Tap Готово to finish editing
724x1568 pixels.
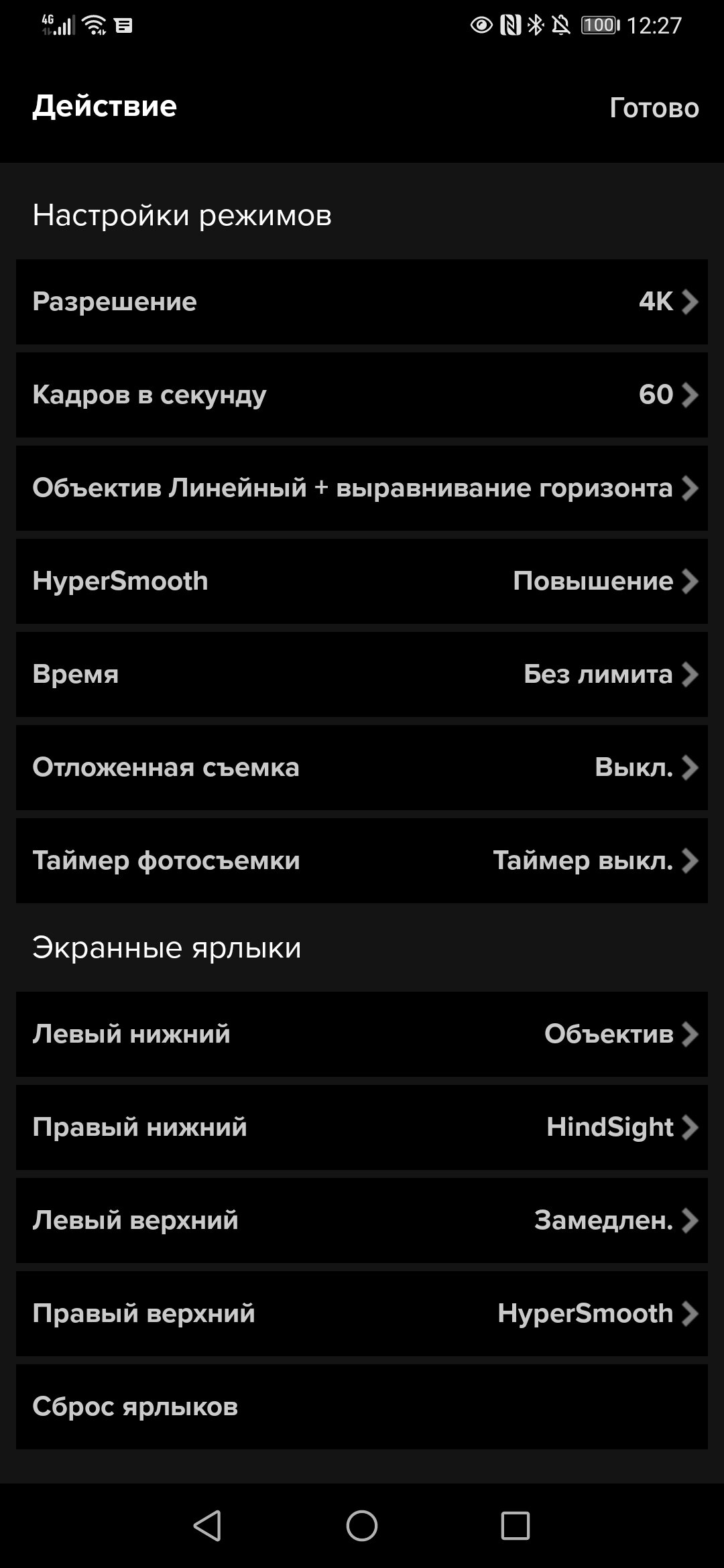654,108
